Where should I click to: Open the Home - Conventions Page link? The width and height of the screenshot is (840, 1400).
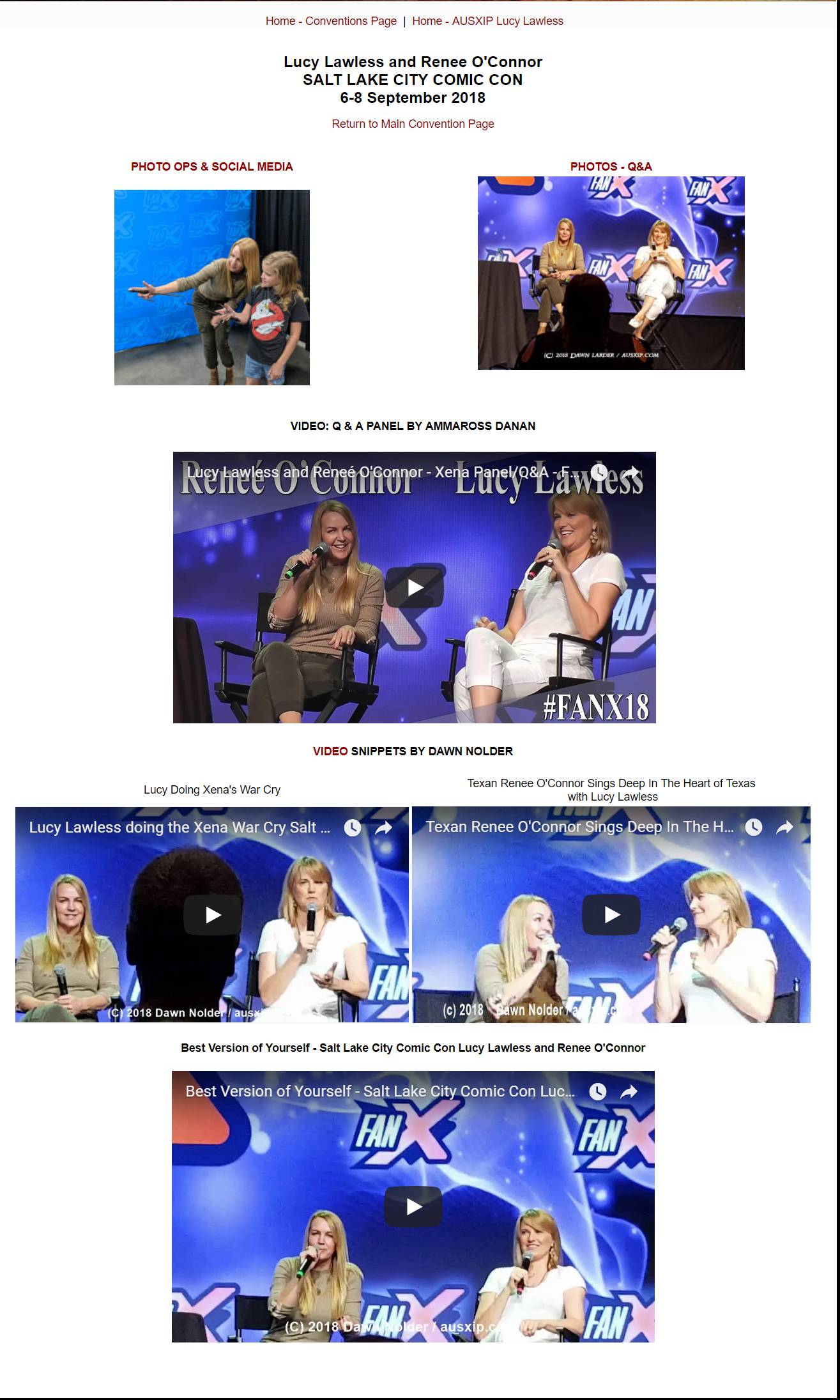(x=331, y=21)
